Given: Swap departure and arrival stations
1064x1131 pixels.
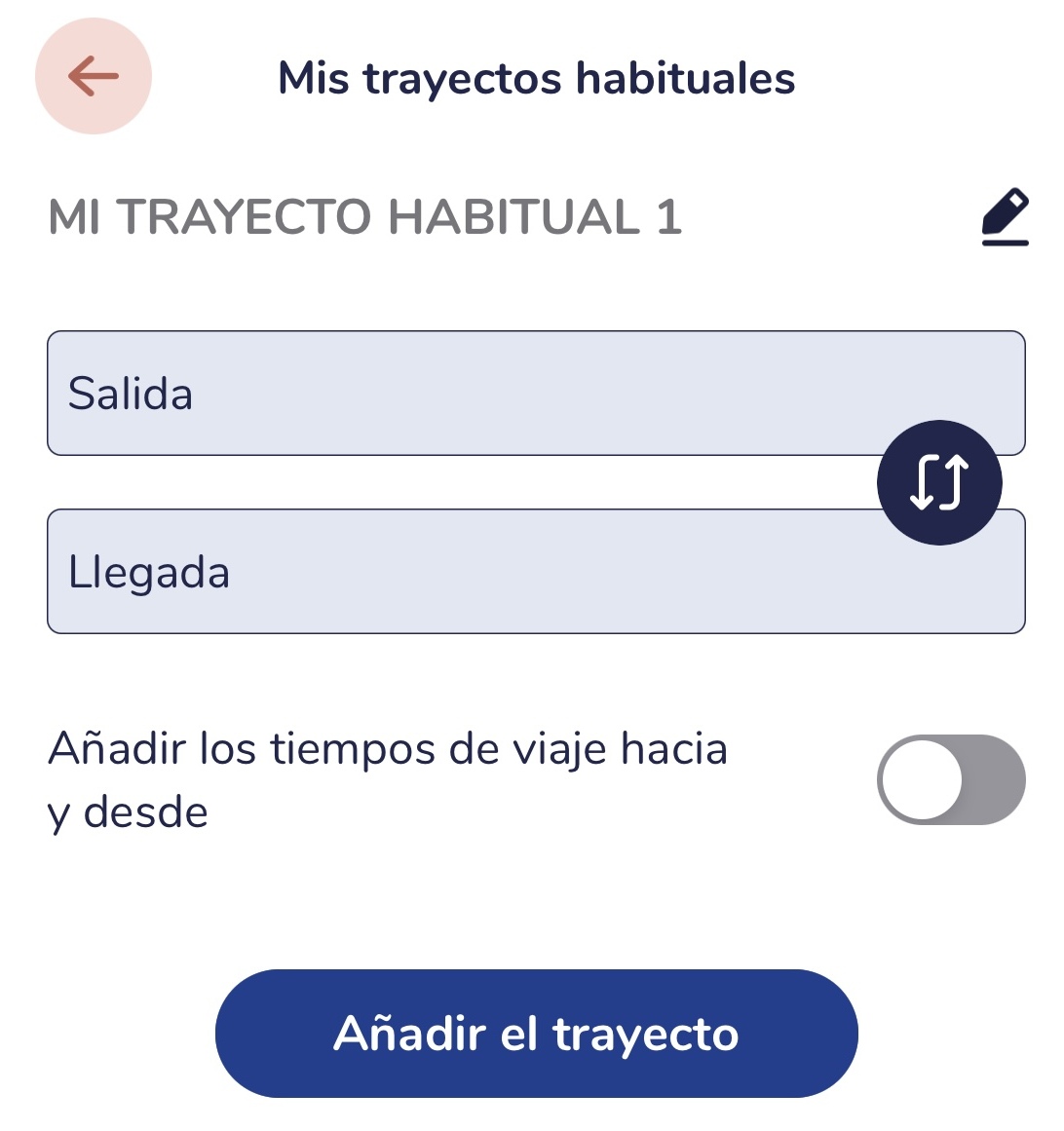Looking at the screenshot, I should pos(939,482).
